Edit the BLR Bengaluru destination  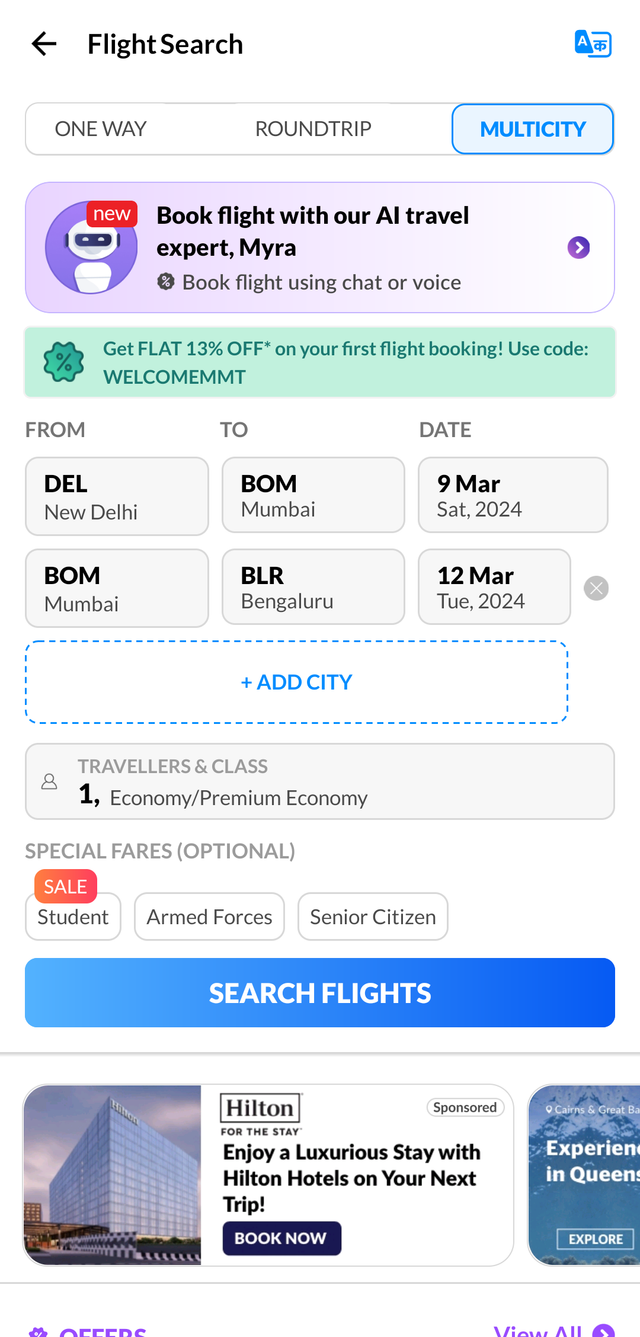click(313, 587)
